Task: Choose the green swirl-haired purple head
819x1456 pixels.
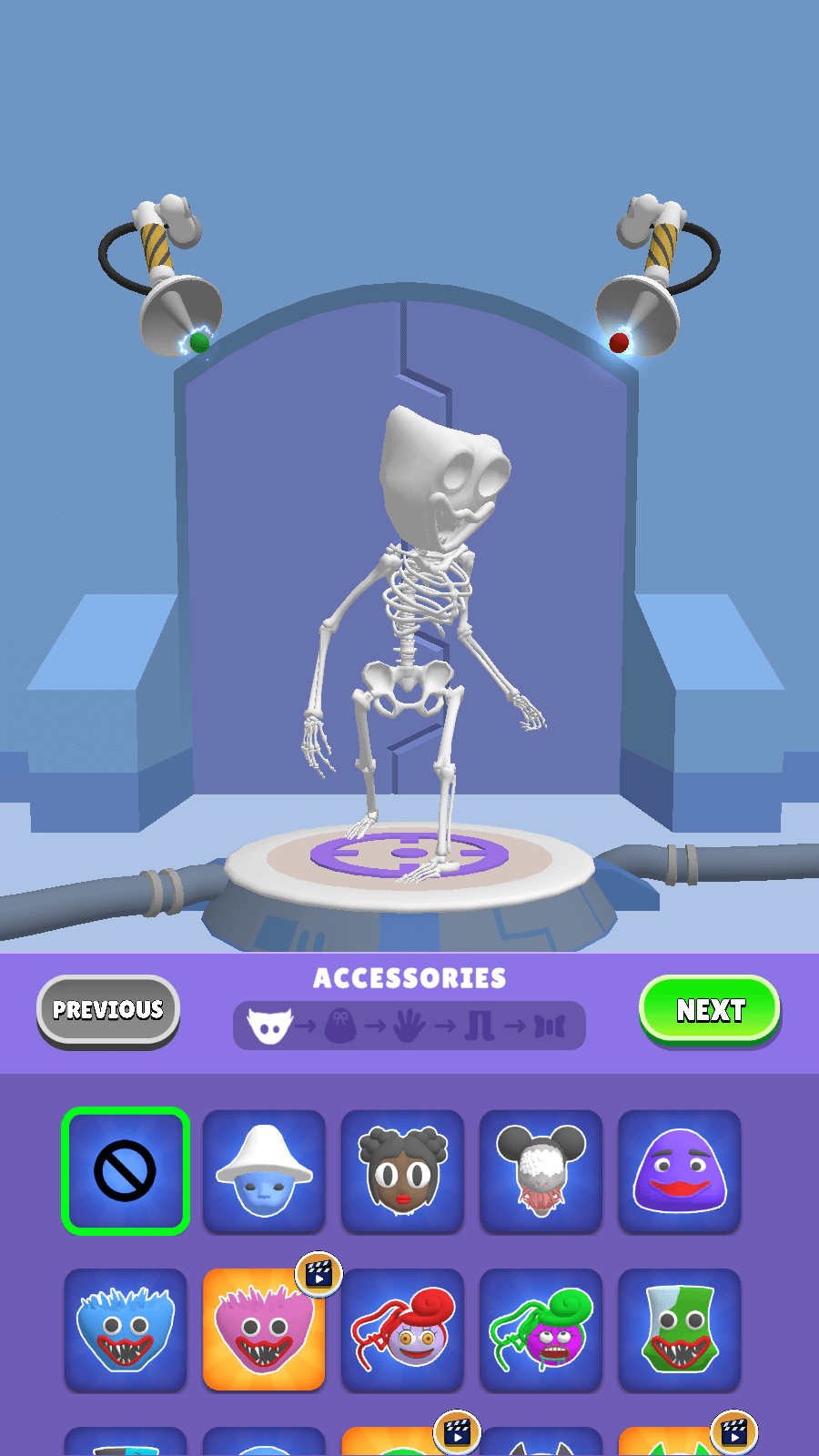Action: [x=541, y=1330]
